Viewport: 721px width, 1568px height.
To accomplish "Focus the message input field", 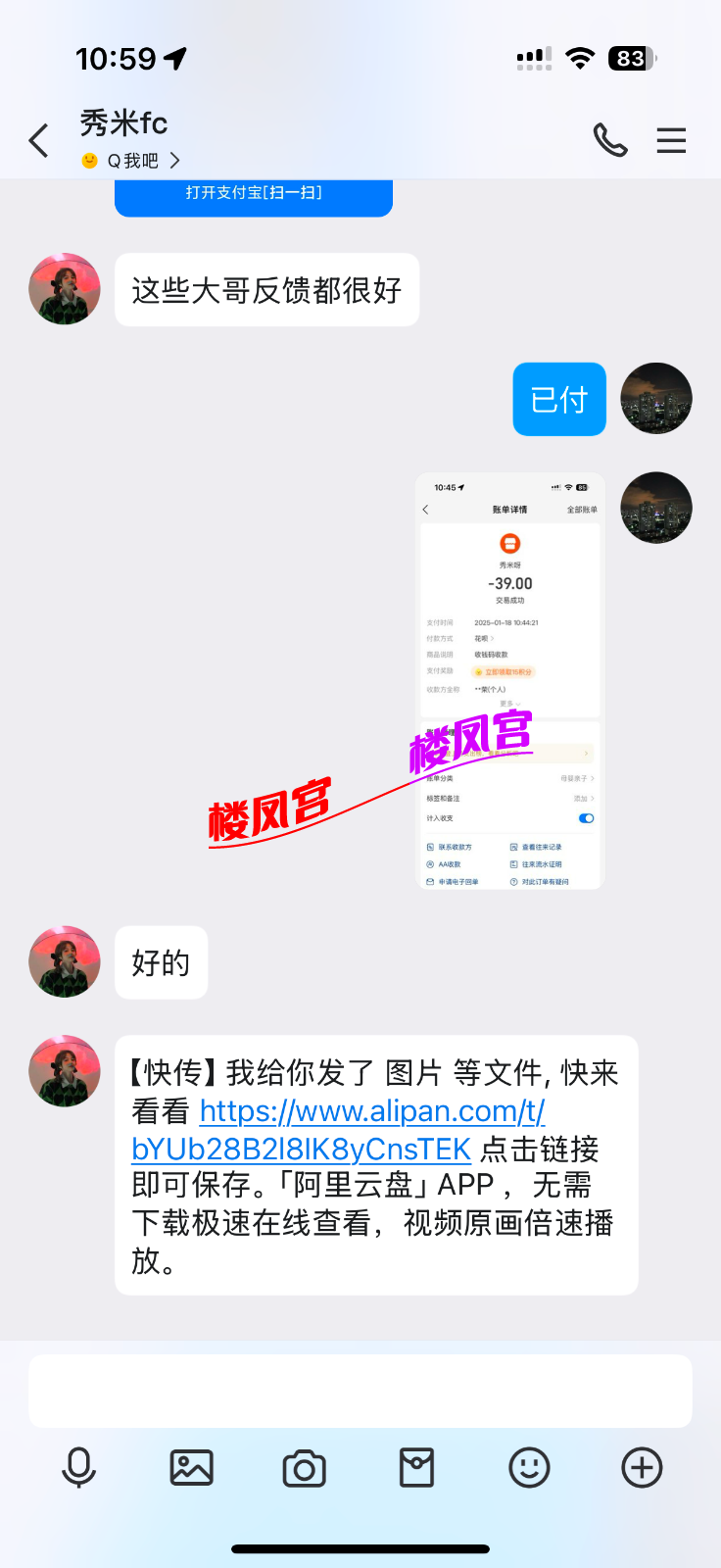I will coord(360,1392).
